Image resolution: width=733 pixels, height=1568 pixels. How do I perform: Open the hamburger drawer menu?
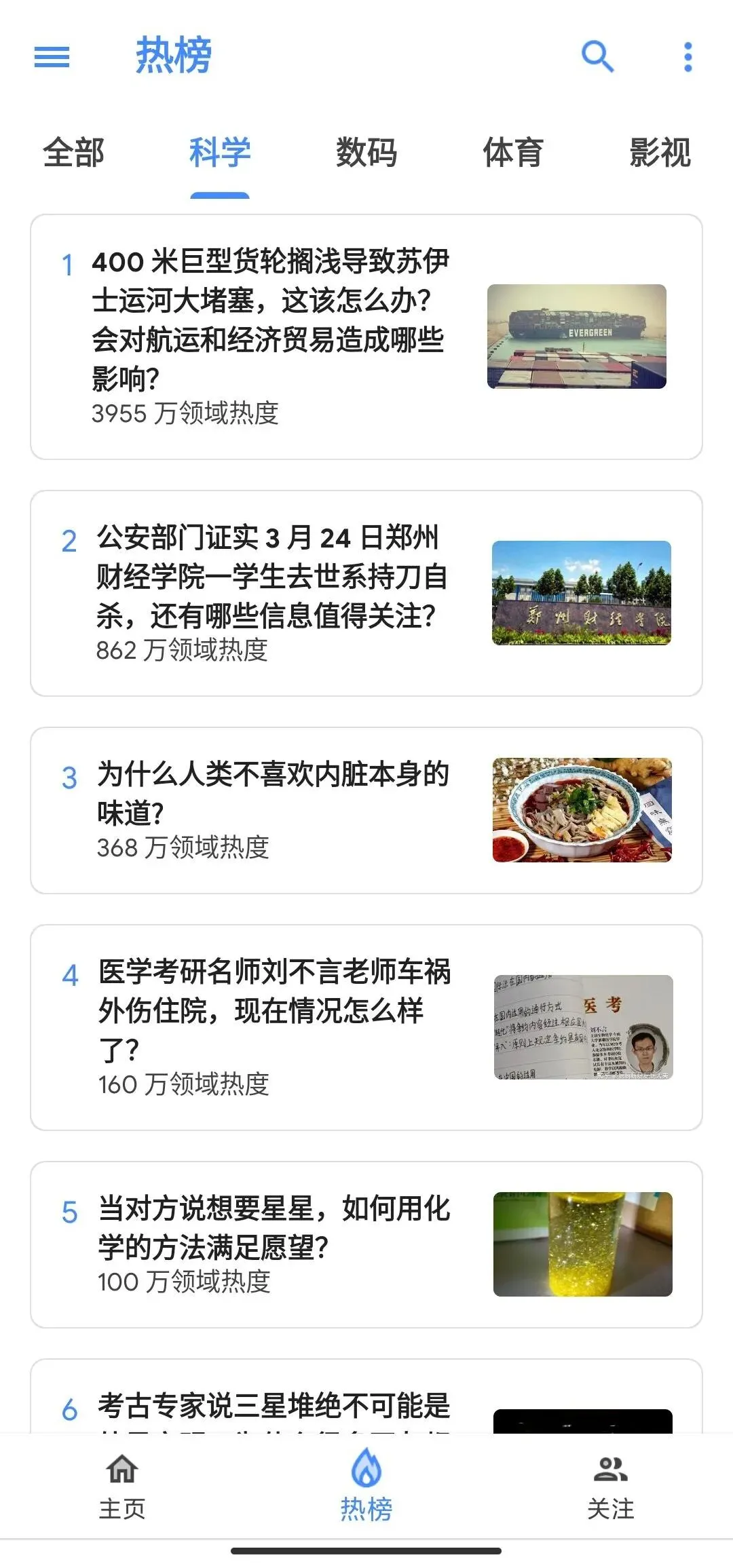pyautogui.click(x=52, y=56)
